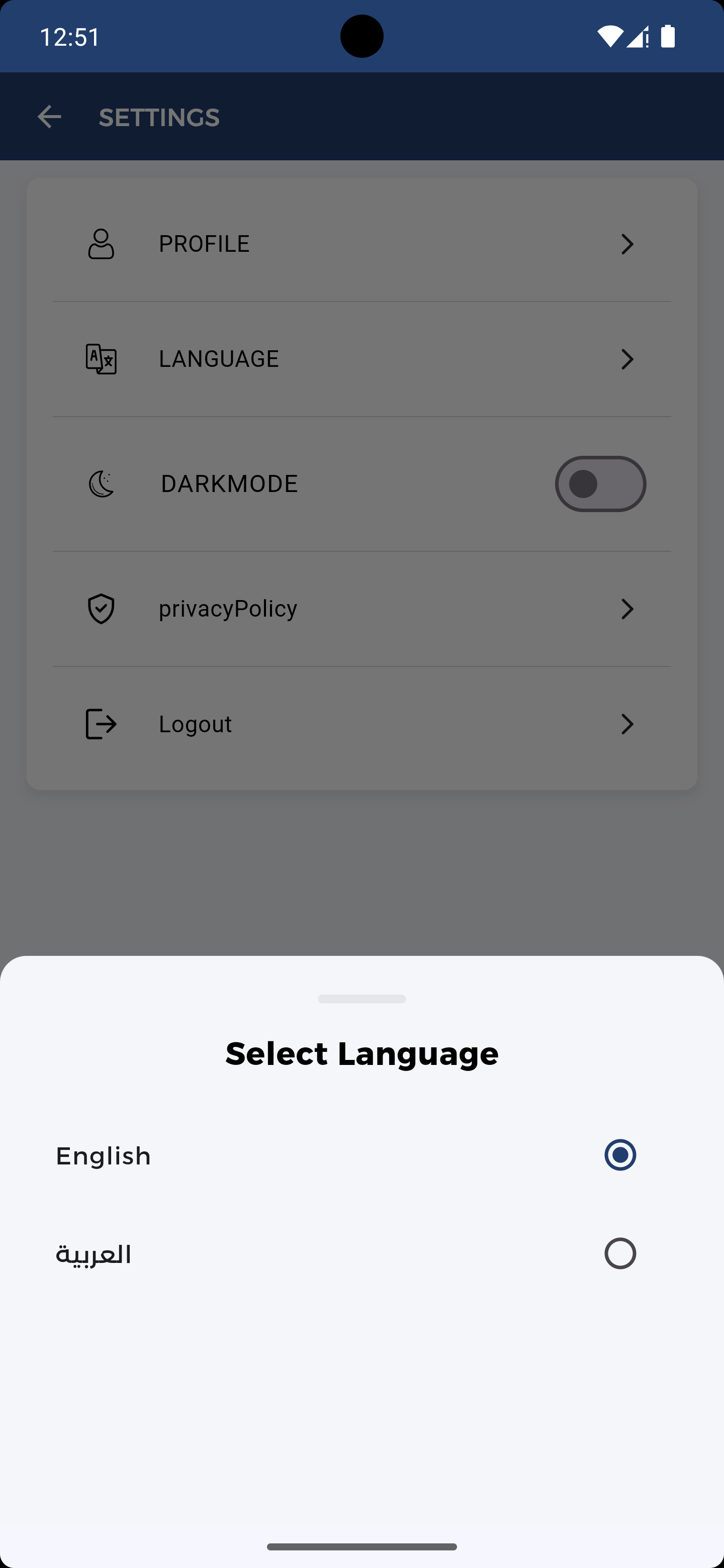Open the Language chevron arrow
Image resolution: width=724 pixels, height=1568 pixels.
click(628, 359)
